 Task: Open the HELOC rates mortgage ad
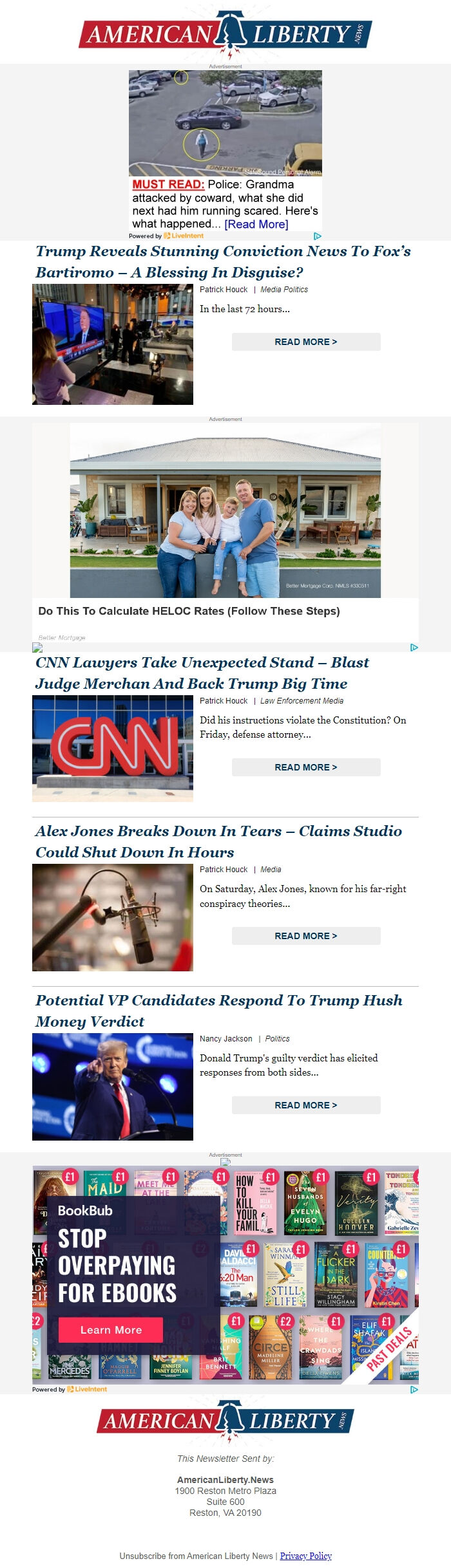[x=189, y=611]
